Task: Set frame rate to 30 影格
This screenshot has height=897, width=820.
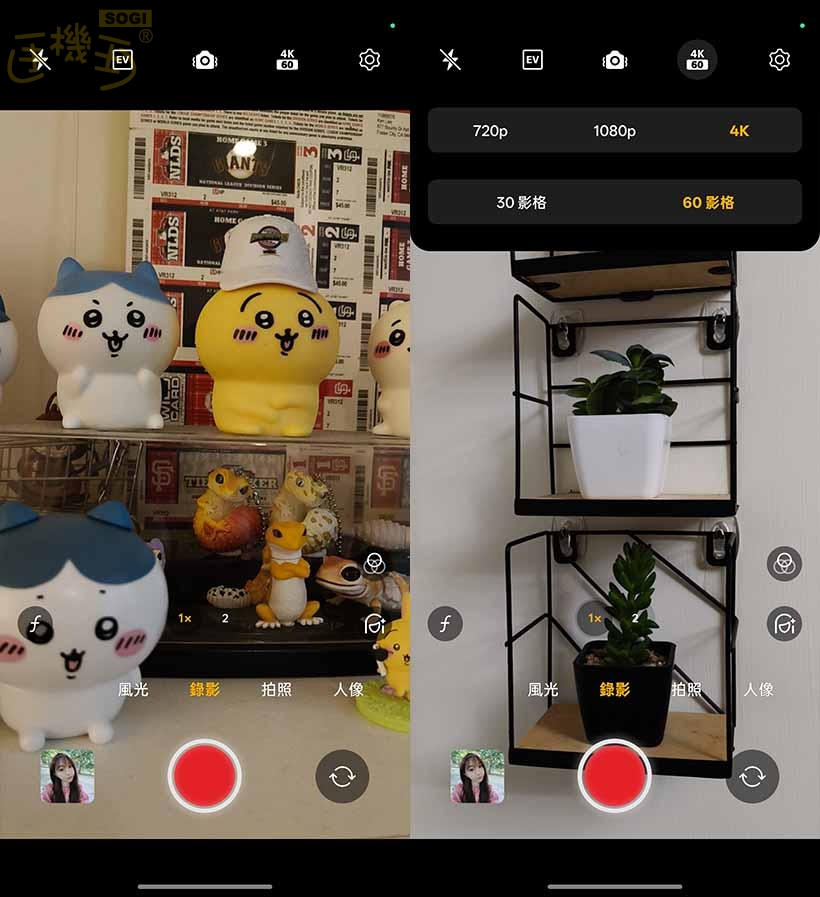Action: coord(521,202)
